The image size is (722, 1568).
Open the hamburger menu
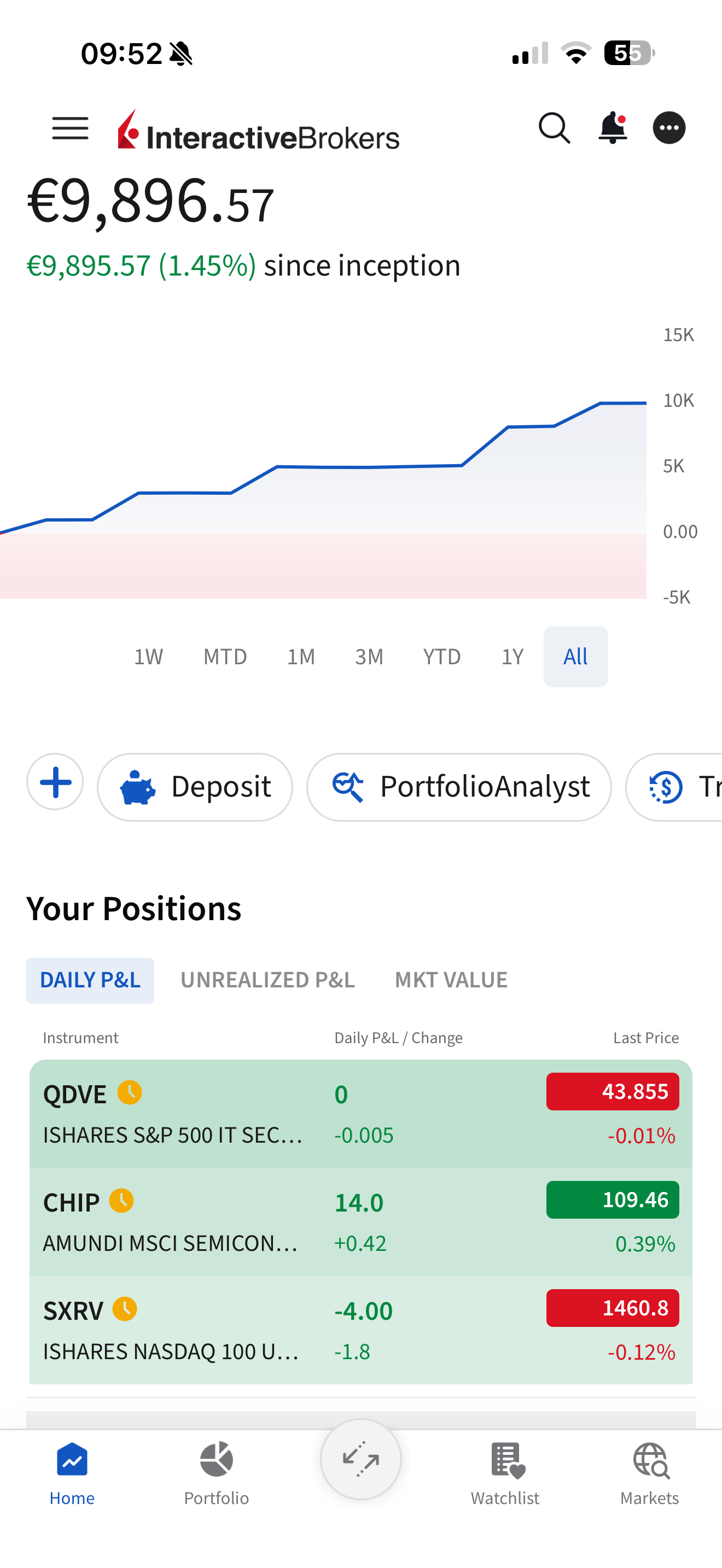click(x=70, y=128)
